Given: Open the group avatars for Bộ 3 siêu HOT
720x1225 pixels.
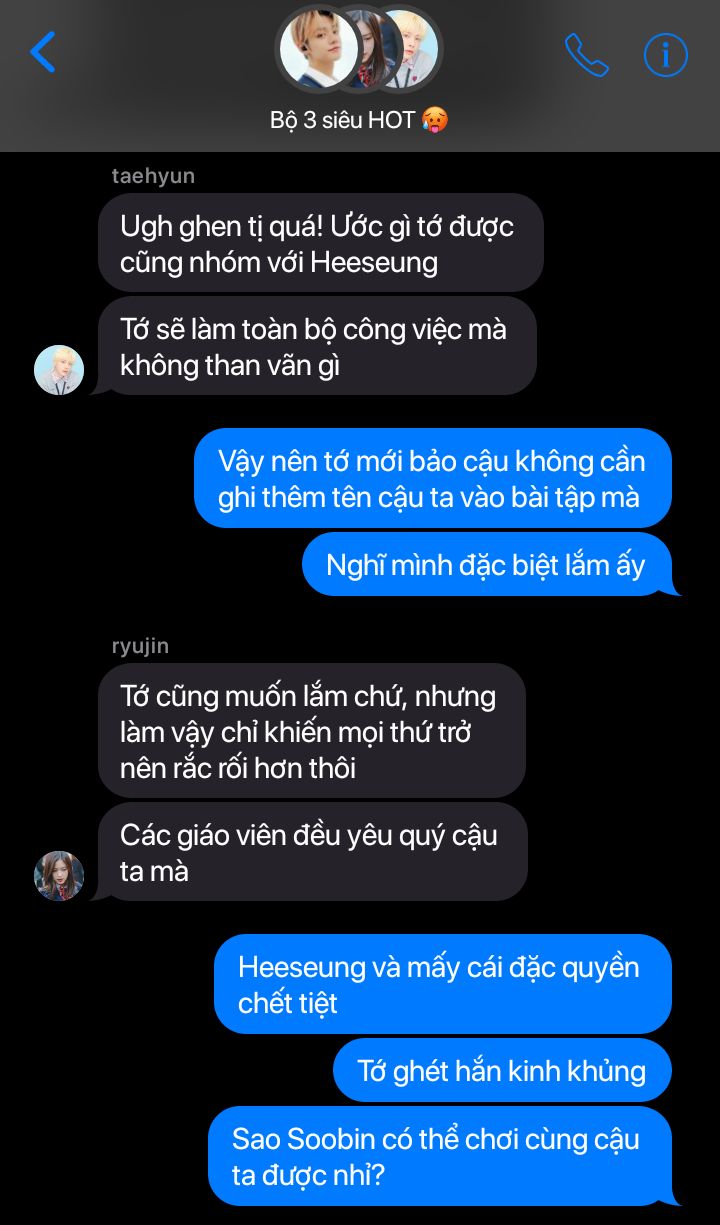Looking at the screenshot, I should pyautogui.click(x=359, y=49).
